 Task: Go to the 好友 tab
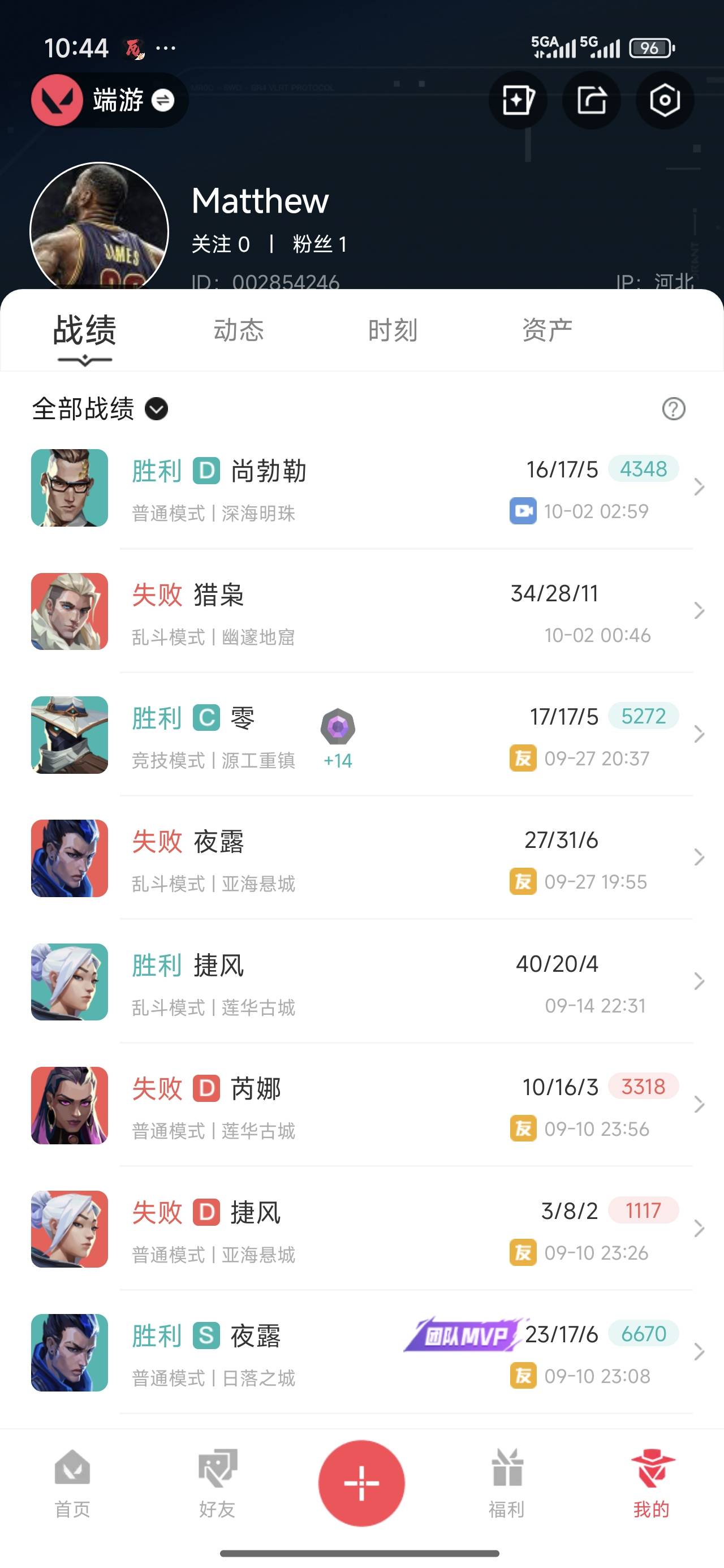[x=217, y=1483]
